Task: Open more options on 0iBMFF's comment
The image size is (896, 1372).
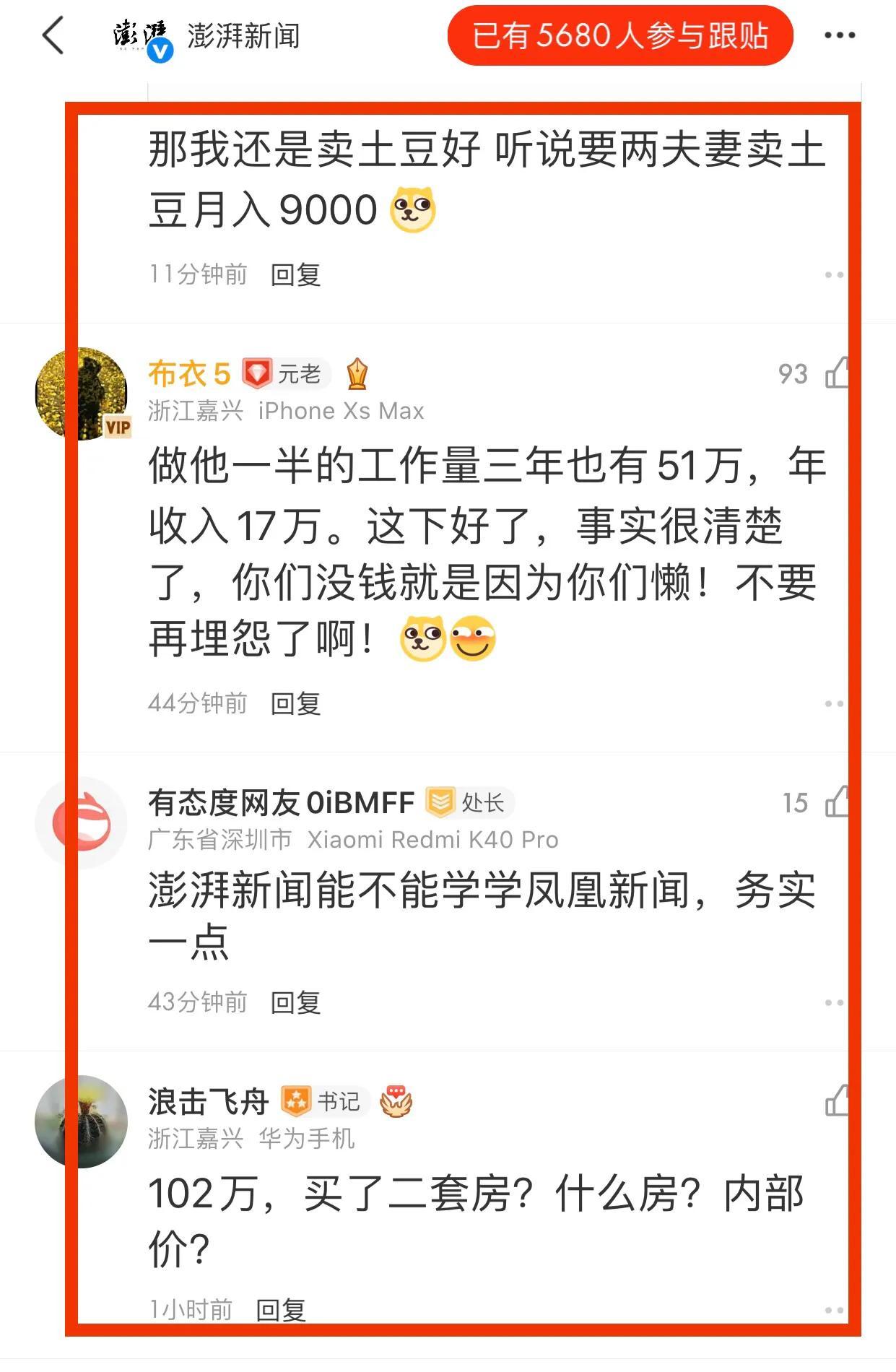Action: pos(834,1002)
